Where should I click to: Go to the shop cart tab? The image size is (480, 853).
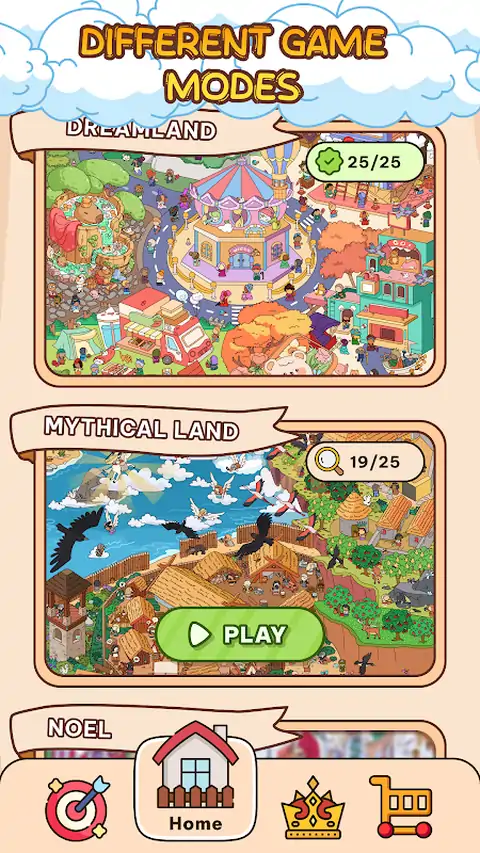[x=402, y=807]
